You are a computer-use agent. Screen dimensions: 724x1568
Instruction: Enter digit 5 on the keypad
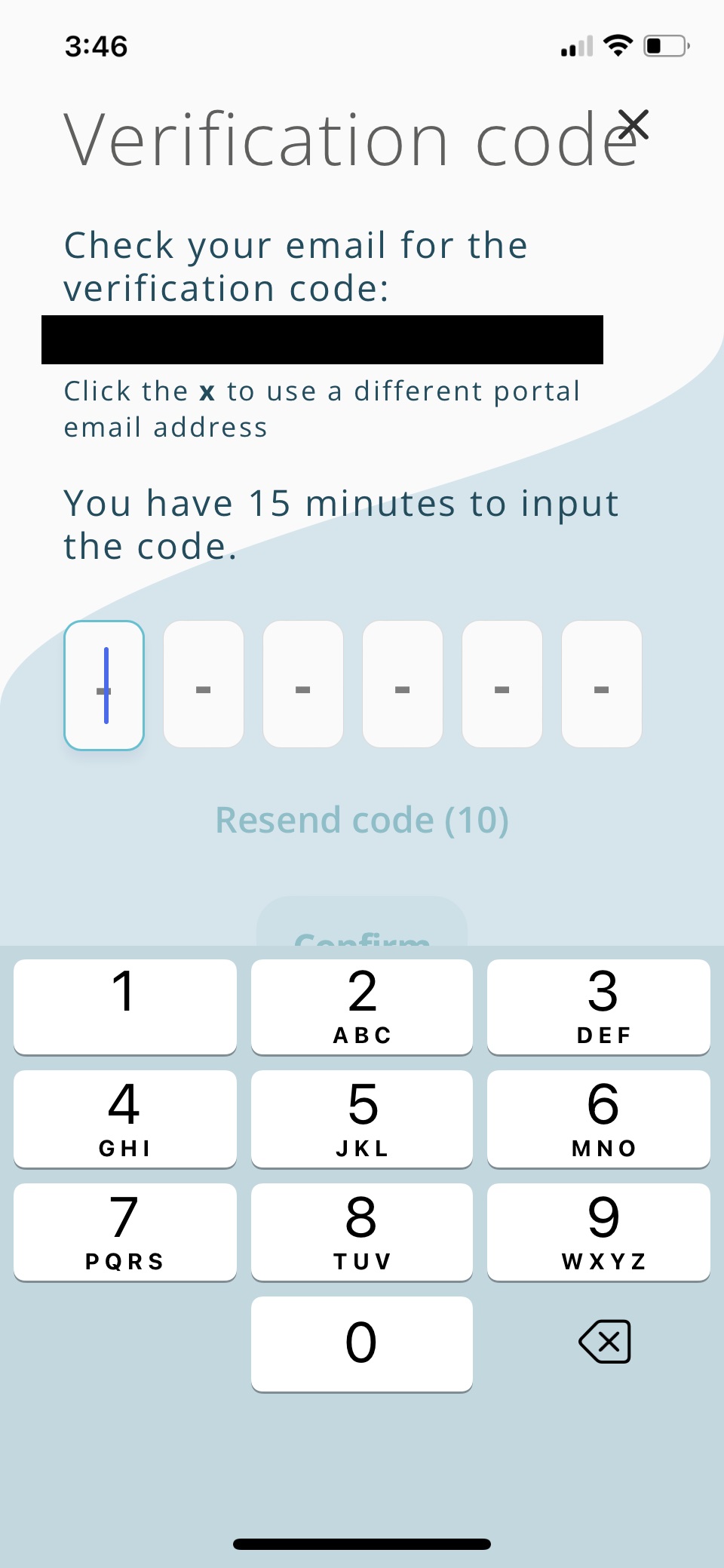click(x=362, y=1118)
